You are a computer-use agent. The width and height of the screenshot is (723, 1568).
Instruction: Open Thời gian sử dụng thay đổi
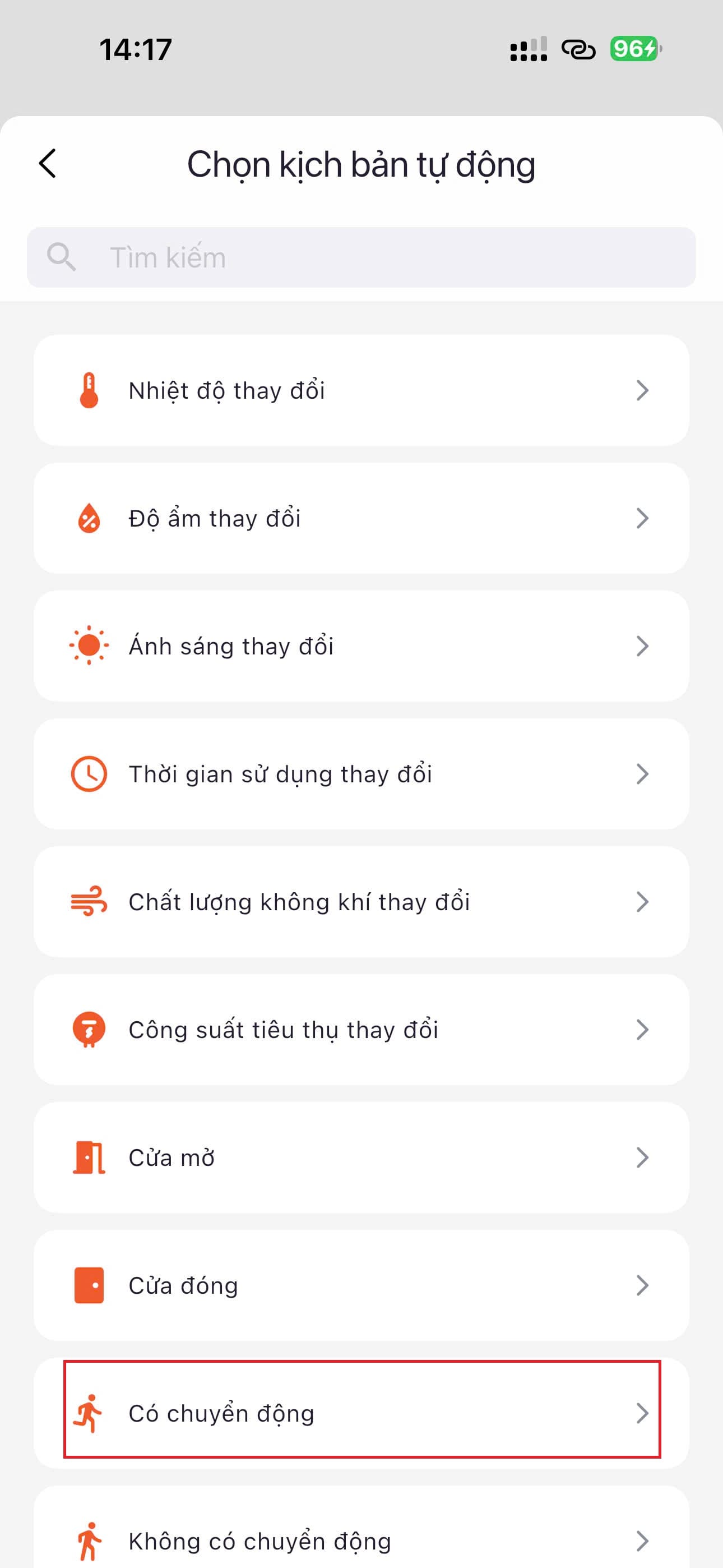click(361, 774)
